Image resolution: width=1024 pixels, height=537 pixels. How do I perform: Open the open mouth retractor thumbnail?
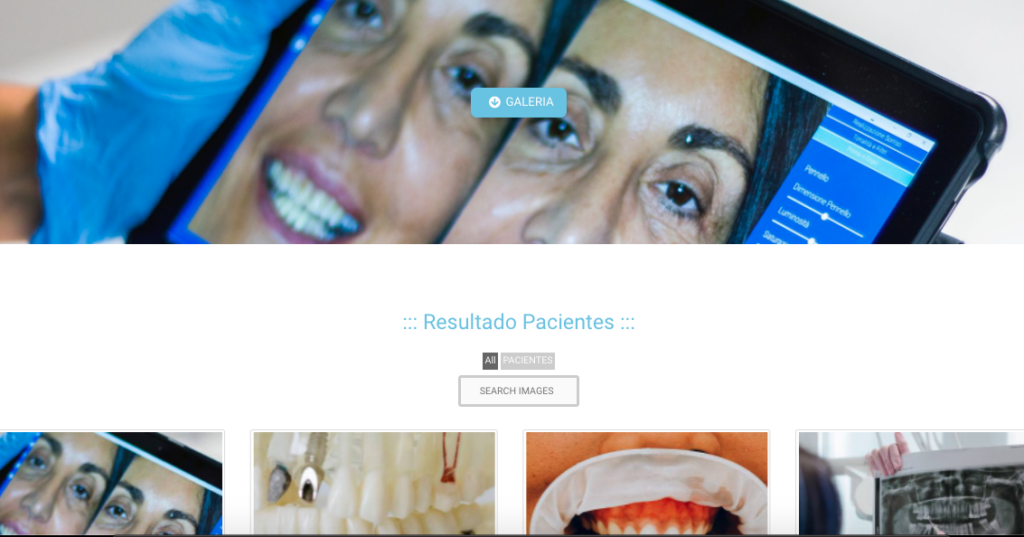(646, 483)
